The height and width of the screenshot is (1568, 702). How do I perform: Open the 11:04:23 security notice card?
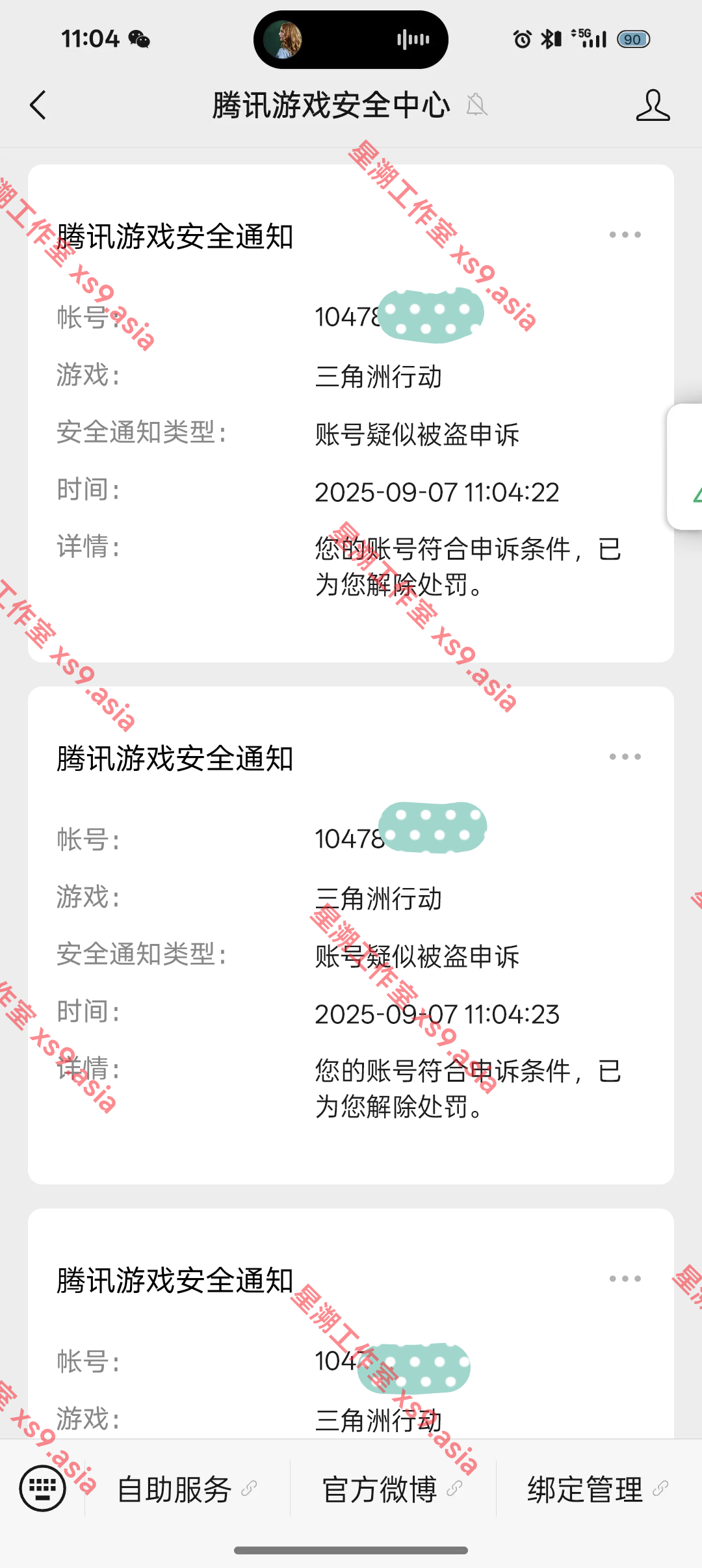tap(351, 935)
